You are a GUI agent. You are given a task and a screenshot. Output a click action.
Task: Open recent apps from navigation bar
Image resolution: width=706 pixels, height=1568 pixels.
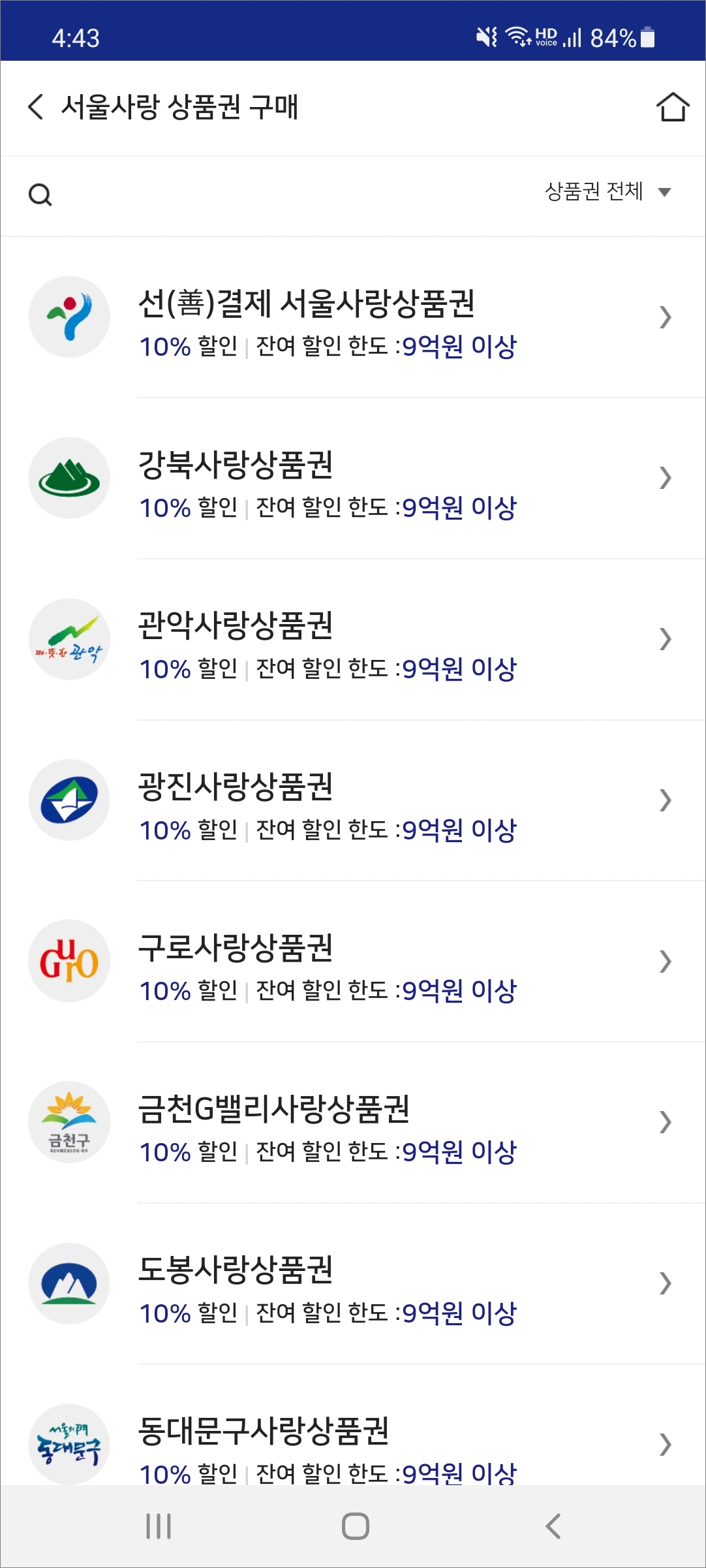(x=159, y=1526)
